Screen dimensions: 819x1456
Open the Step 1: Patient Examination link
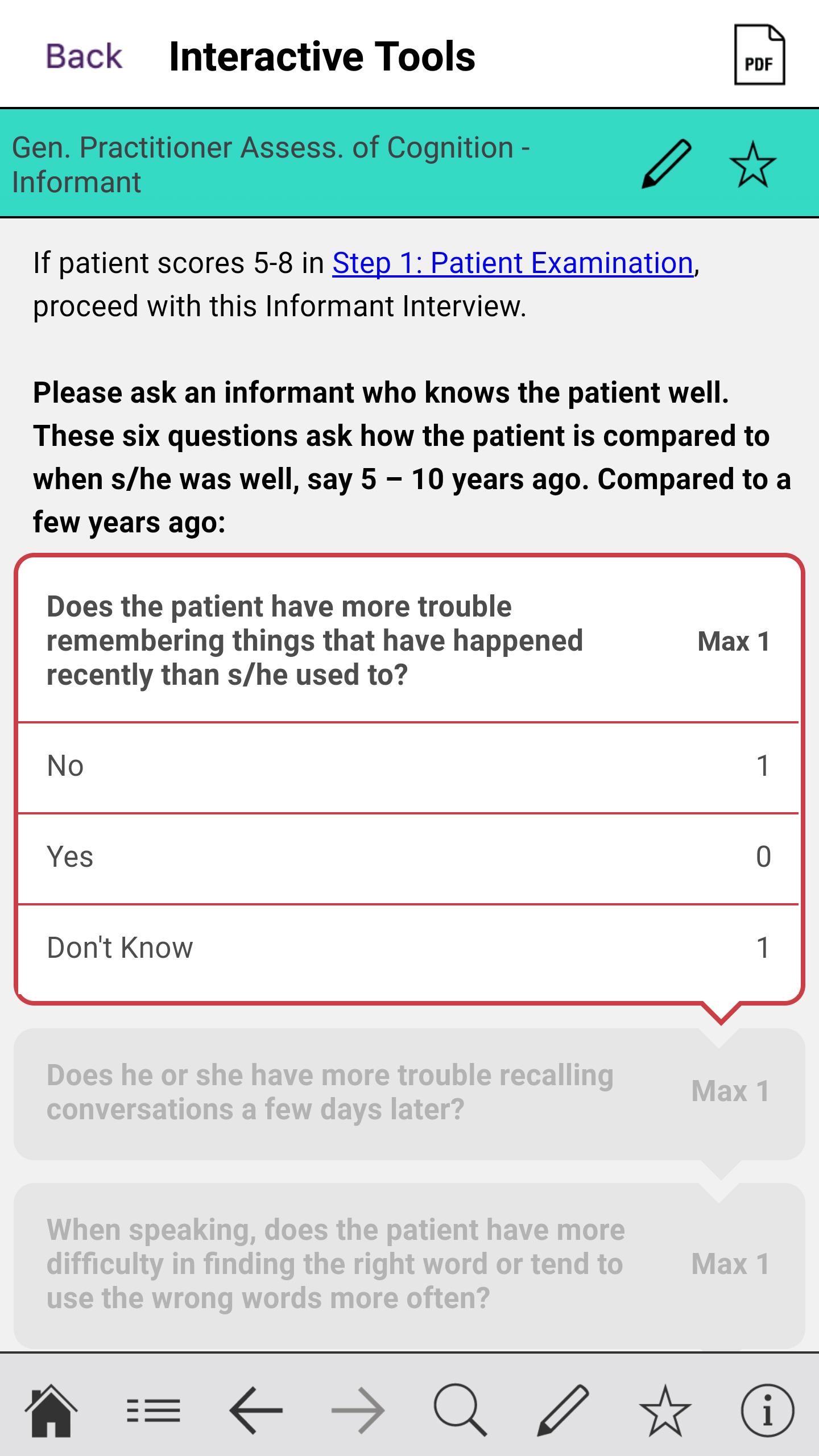[x=512, y=263]
